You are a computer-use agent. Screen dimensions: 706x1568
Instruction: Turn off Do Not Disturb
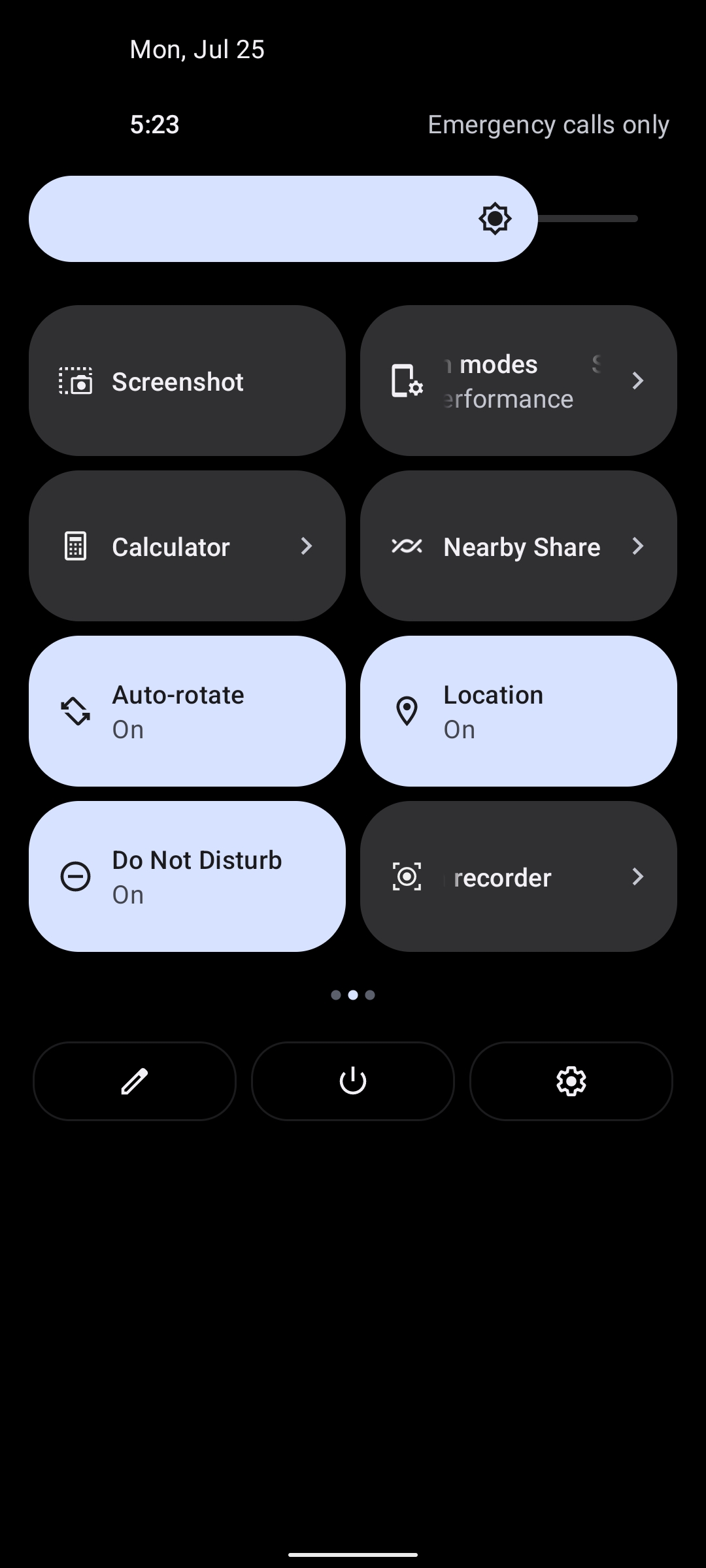click(x=187, y=876)
